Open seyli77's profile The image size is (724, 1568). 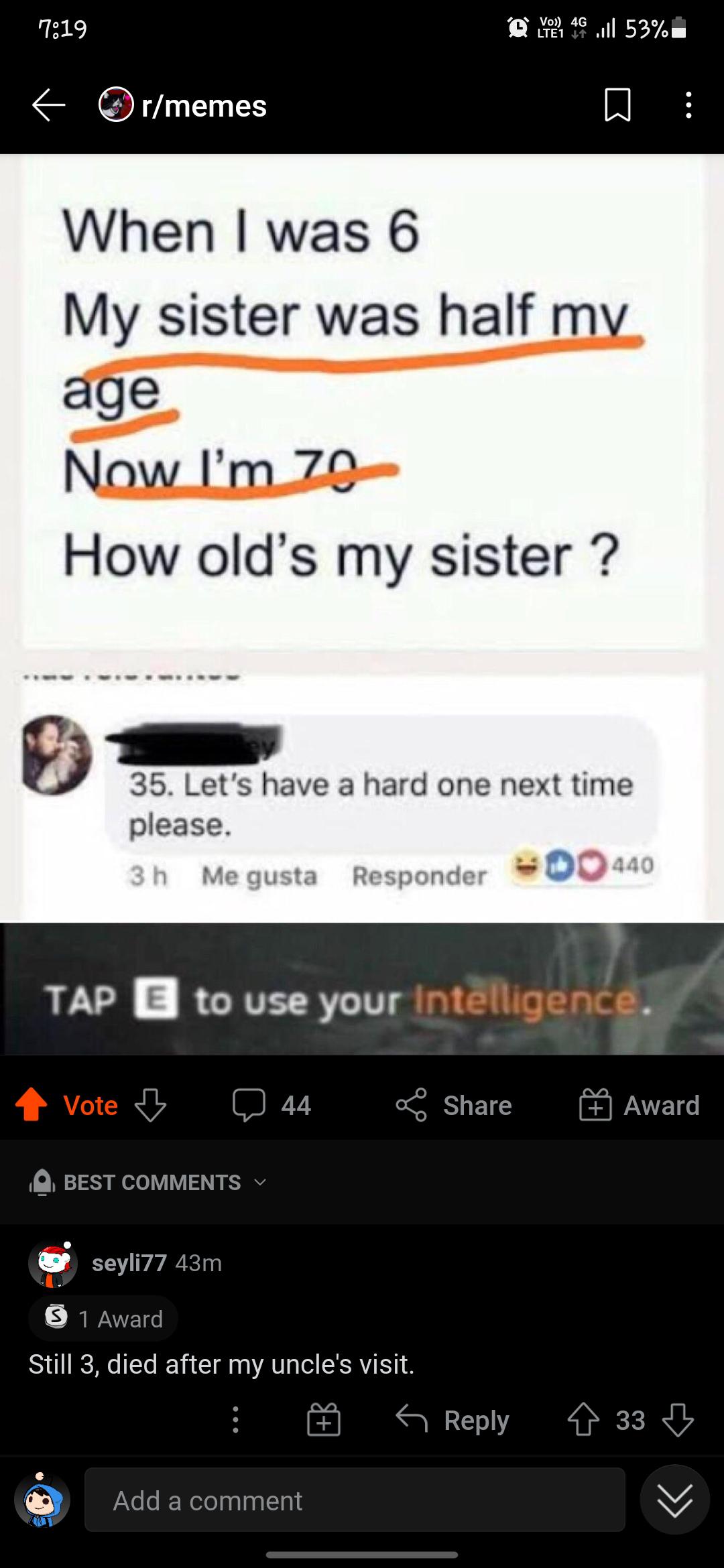click(129, 1263)
